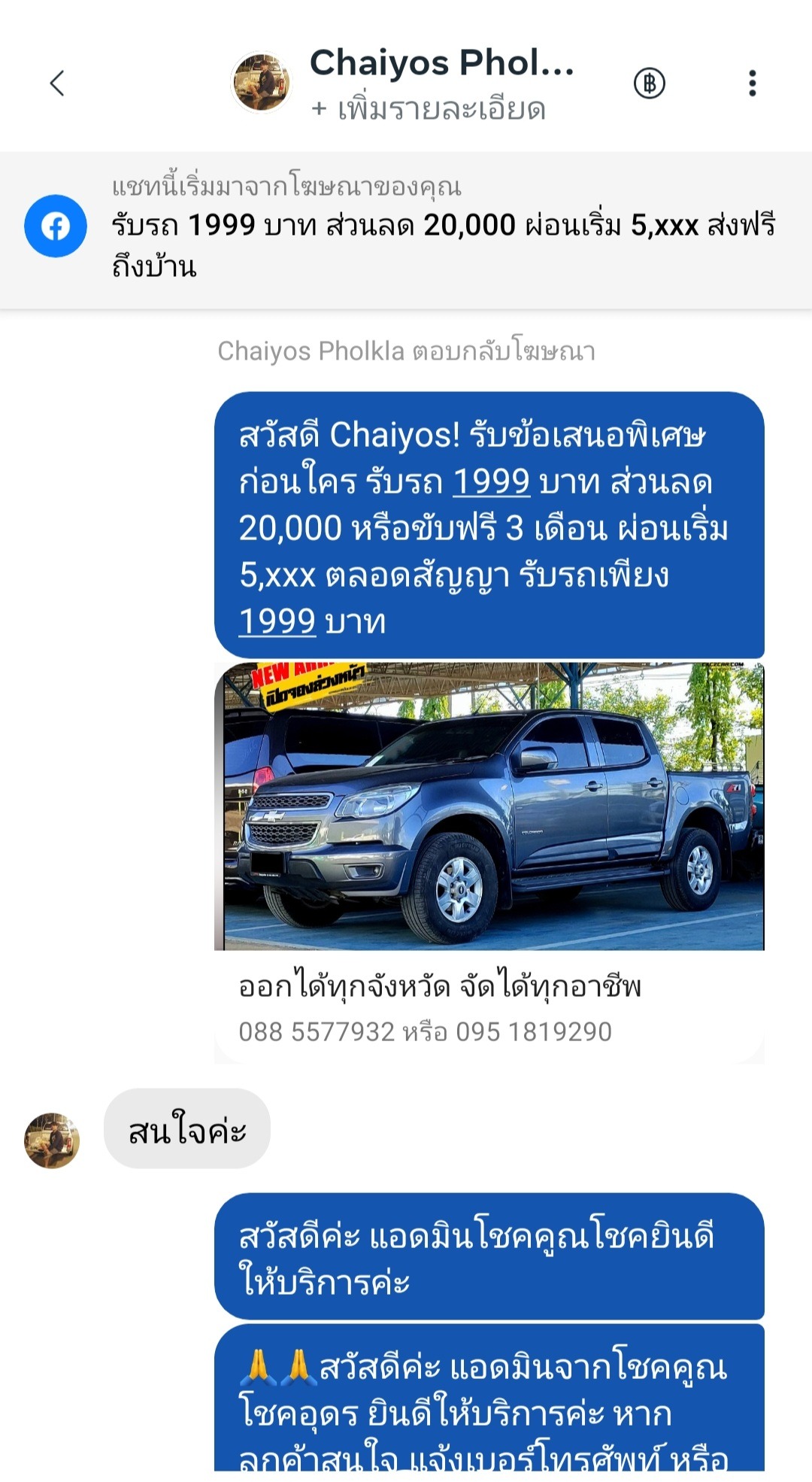Go back using the header arrow
The width and height of the screenshot is (812, 1482).
click(x=57, y=83)
